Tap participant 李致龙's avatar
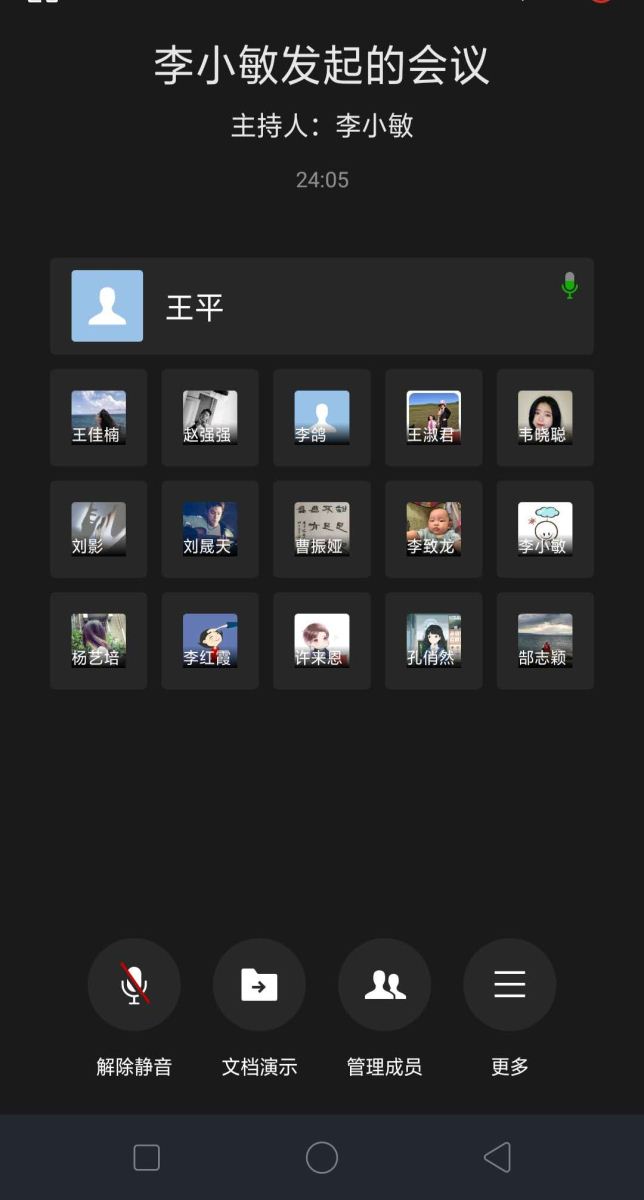Screen dimensions: 644x1200 pos(433,529)
